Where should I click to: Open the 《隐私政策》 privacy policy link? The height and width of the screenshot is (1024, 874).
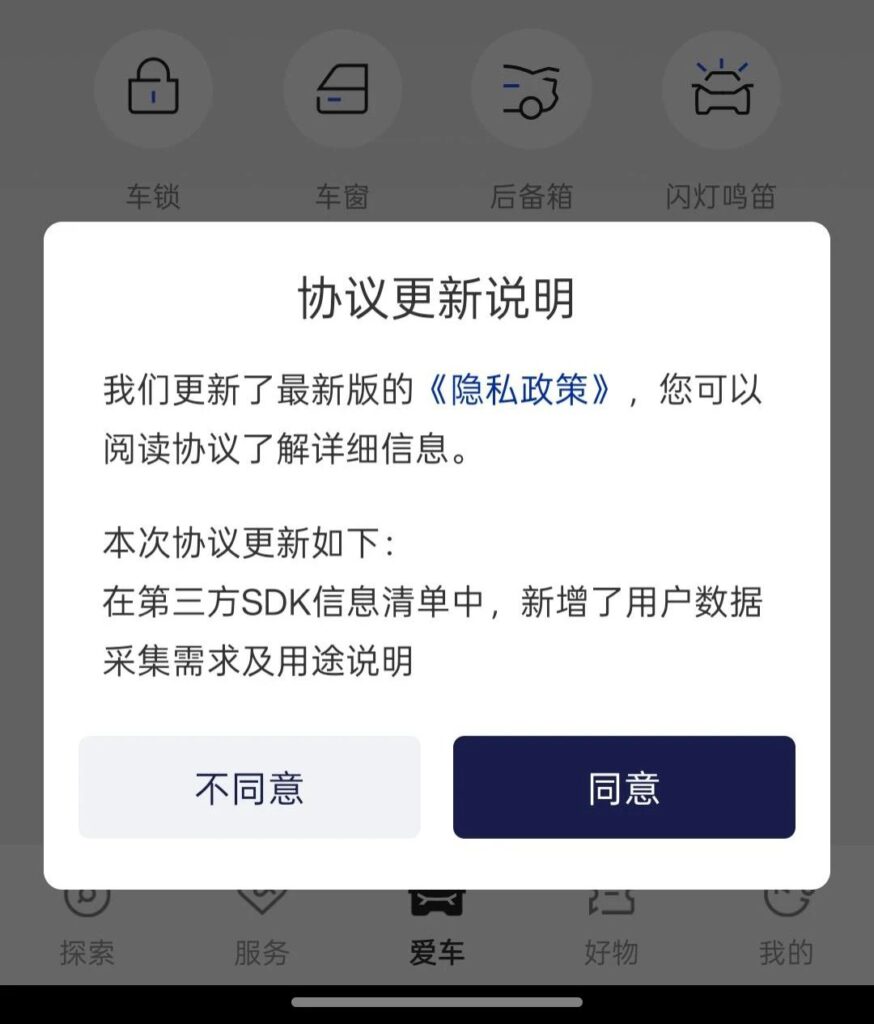(x=518, y=390)
